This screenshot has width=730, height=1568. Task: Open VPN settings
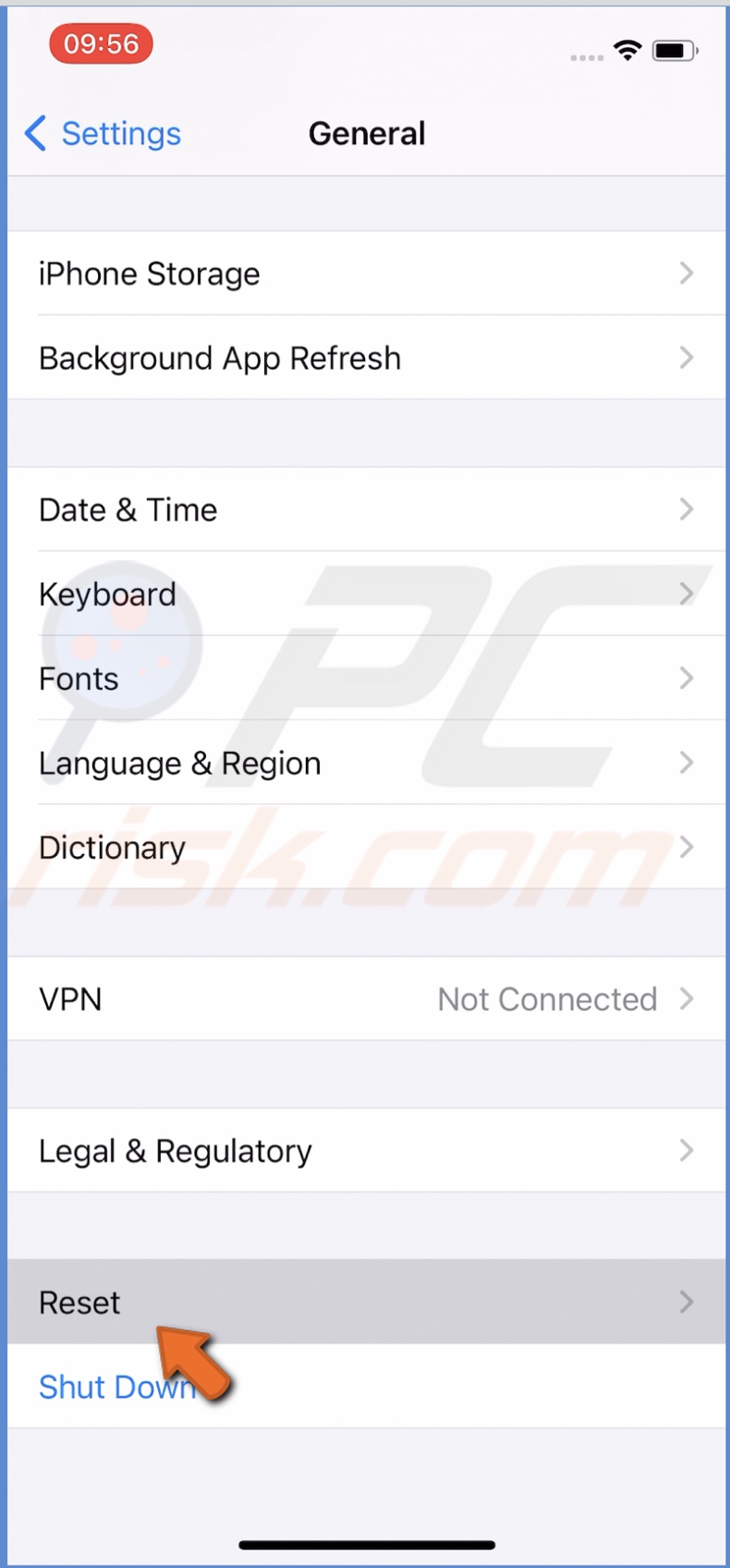click(366, 998)
